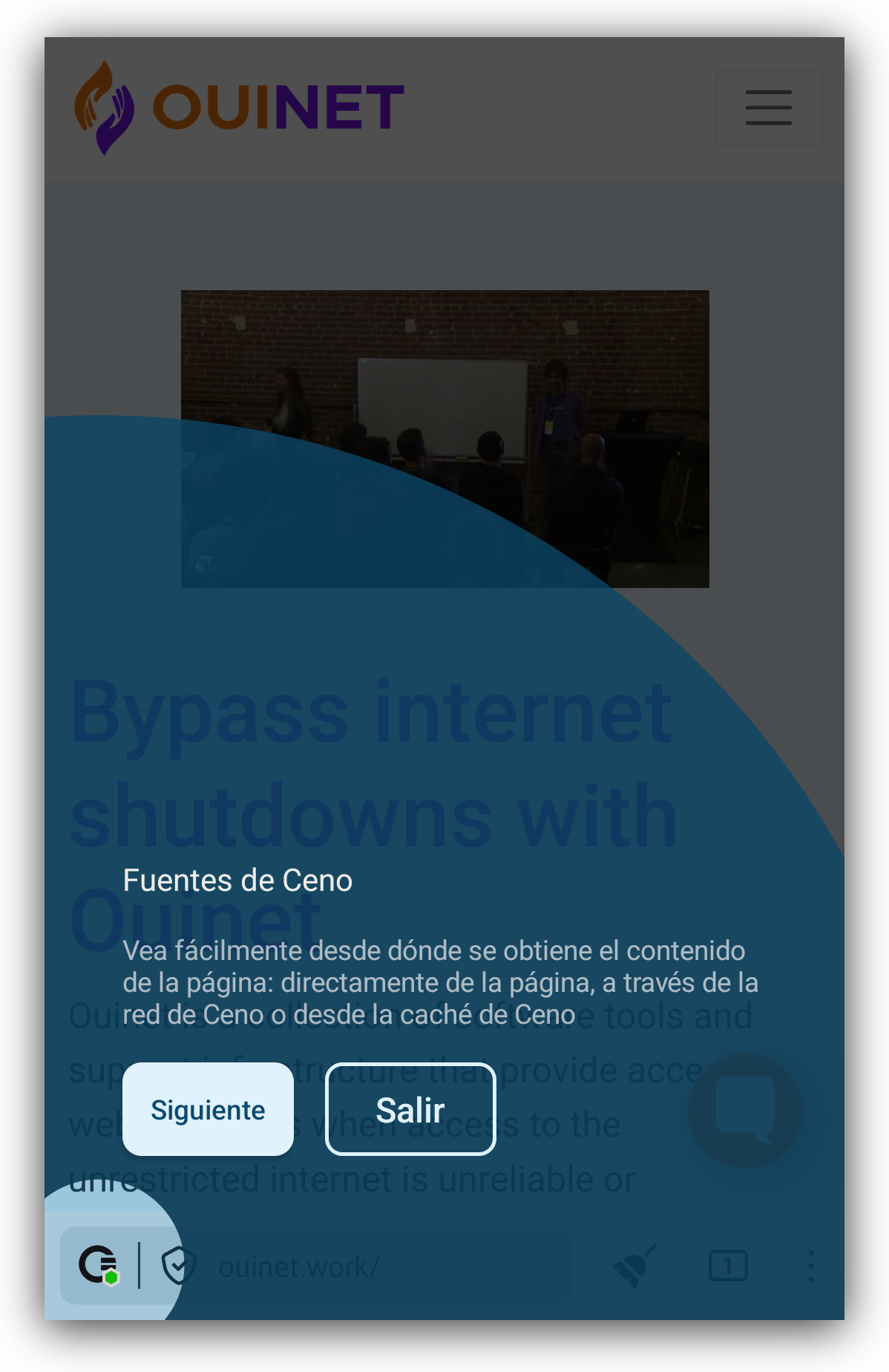The image size is (889, 1372).
Task: Open the browser overflow menu
Action: (x=811, y=1265)
